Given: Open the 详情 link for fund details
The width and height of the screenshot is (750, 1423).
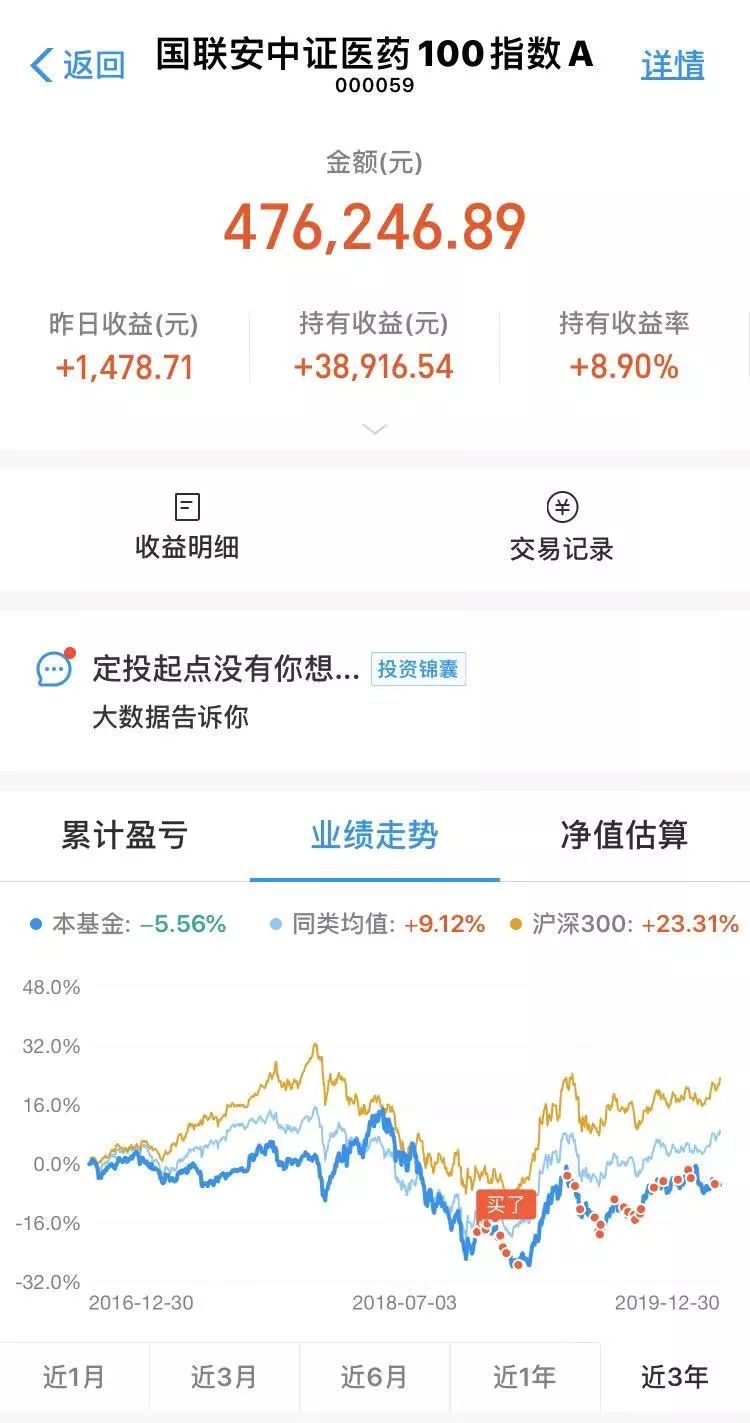Looking at the screenshot, I should (672, 65).
